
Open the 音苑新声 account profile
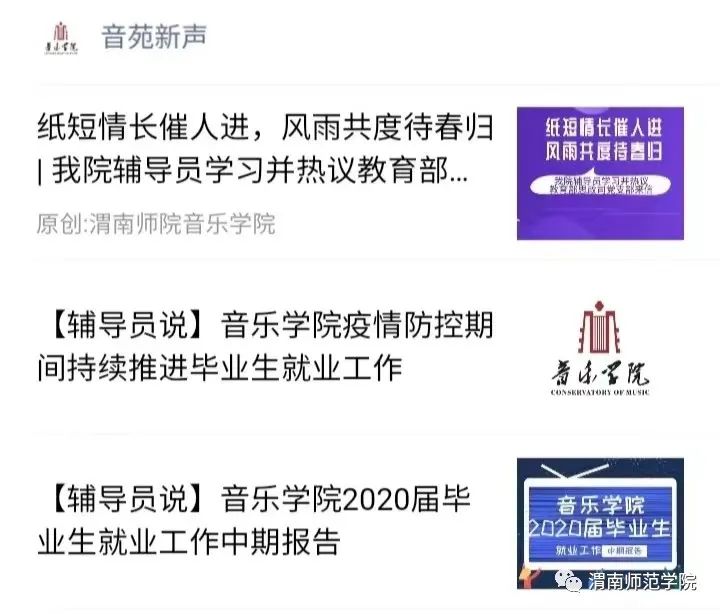coord(153,37)
